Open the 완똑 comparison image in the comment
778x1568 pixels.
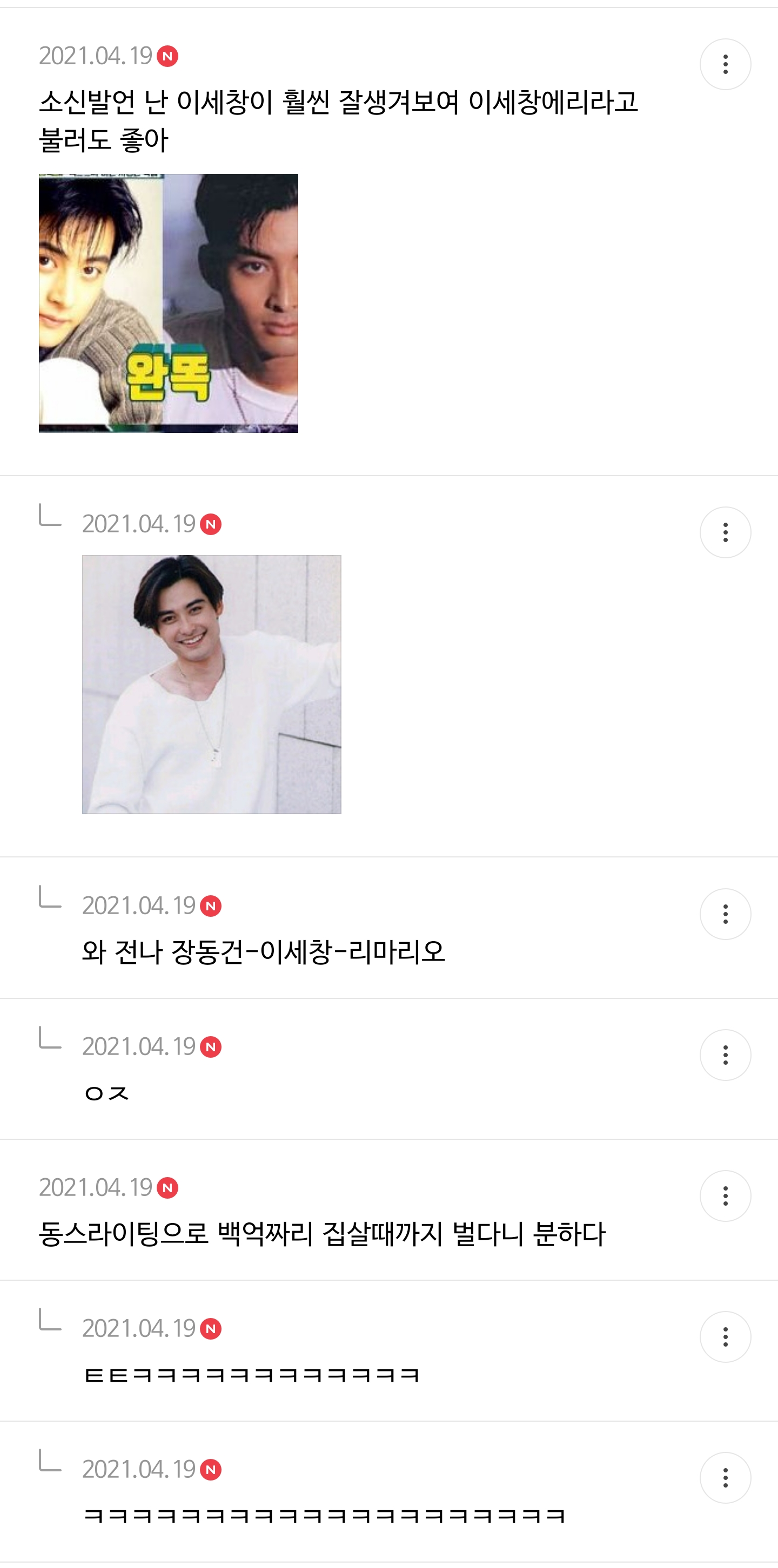coord(168,303)
